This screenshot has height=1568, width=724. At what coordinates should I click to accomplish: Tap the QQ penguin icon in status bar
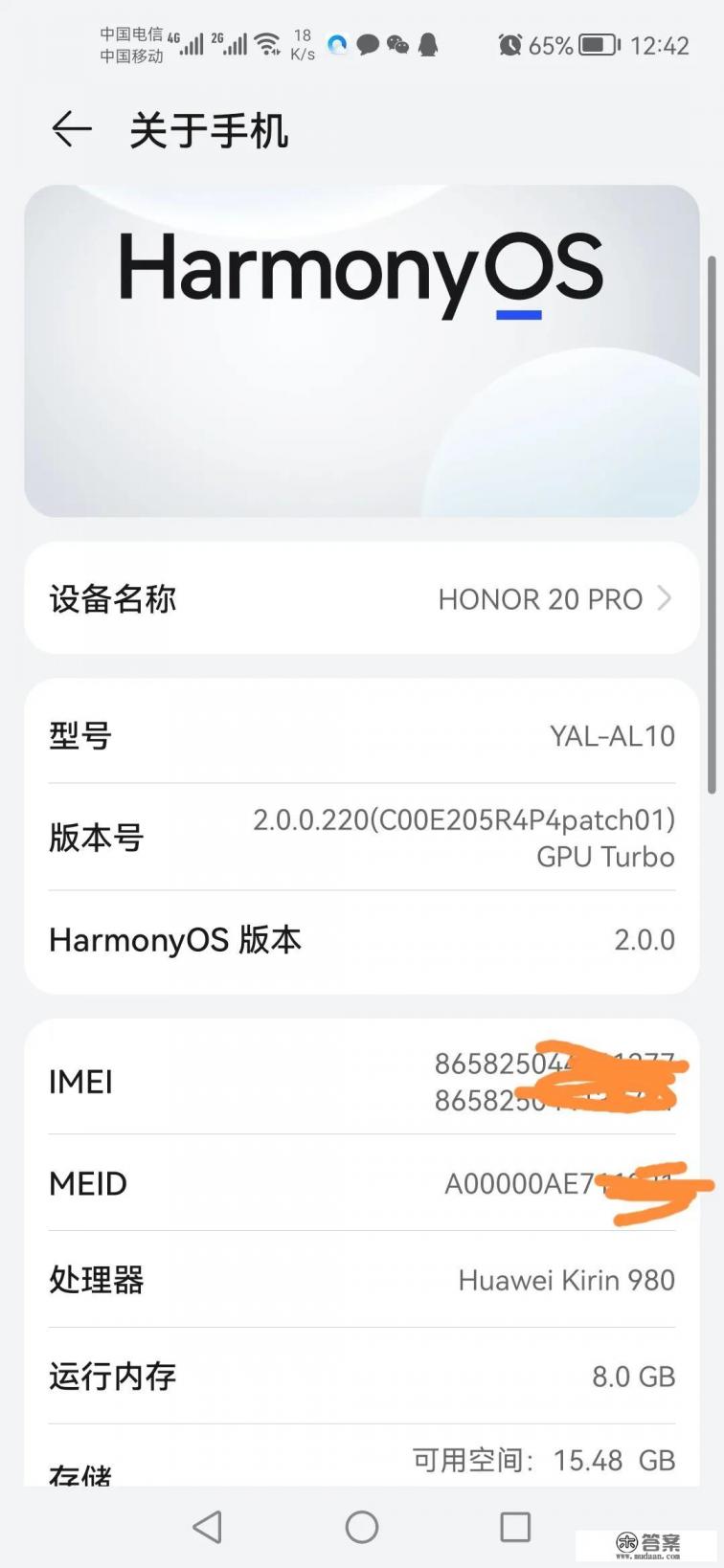[430, 44]
